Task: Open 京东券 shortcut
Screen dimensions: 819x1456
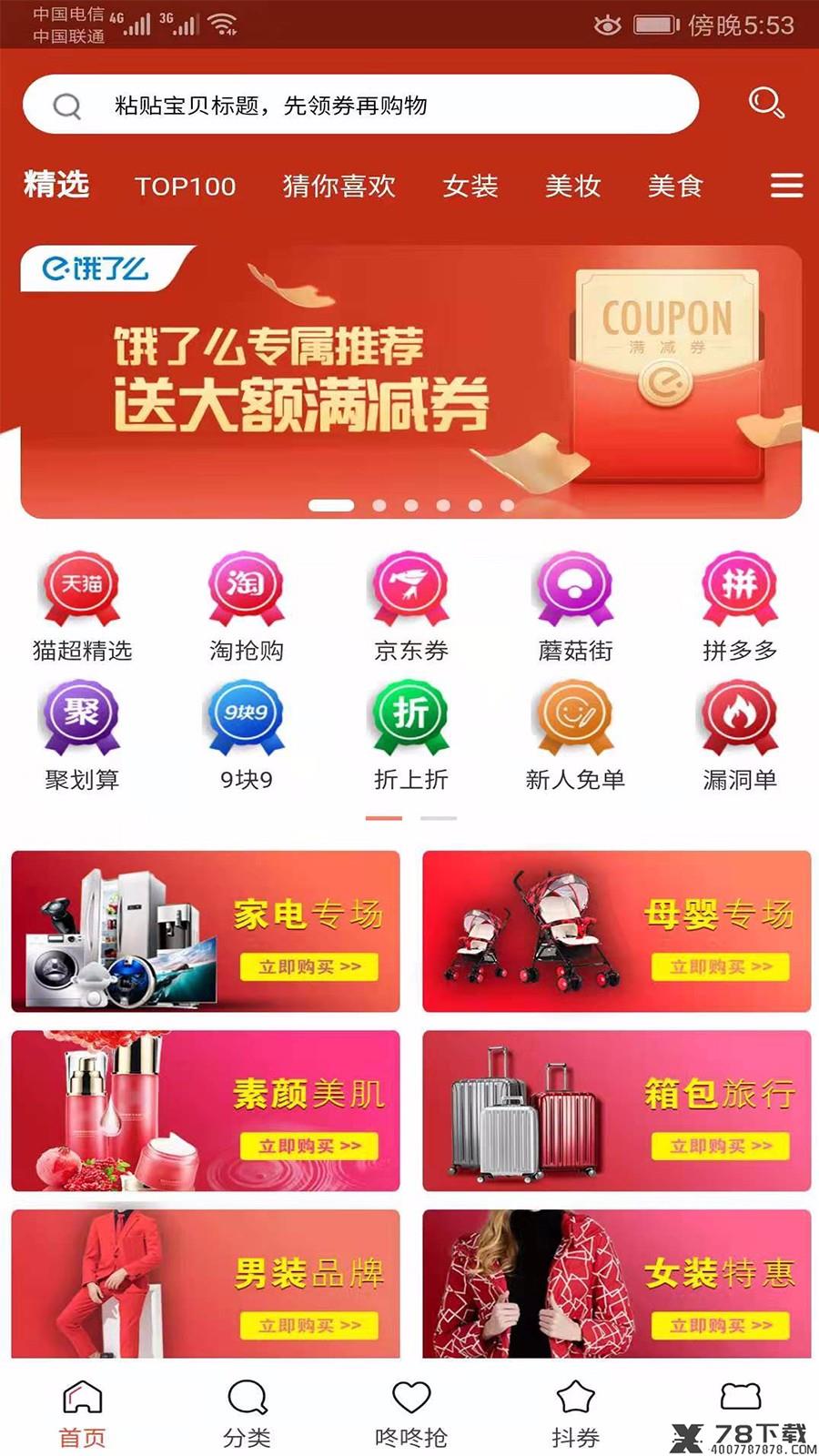Action: [x=410, y=605]
